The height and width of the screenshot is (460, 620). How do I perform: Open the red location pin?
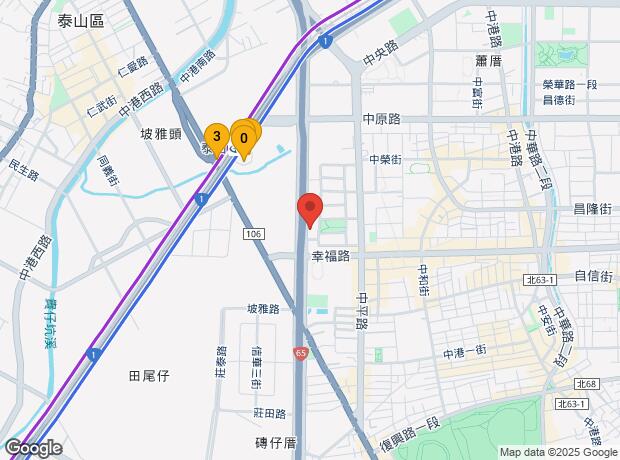click(x=310, y=210)
